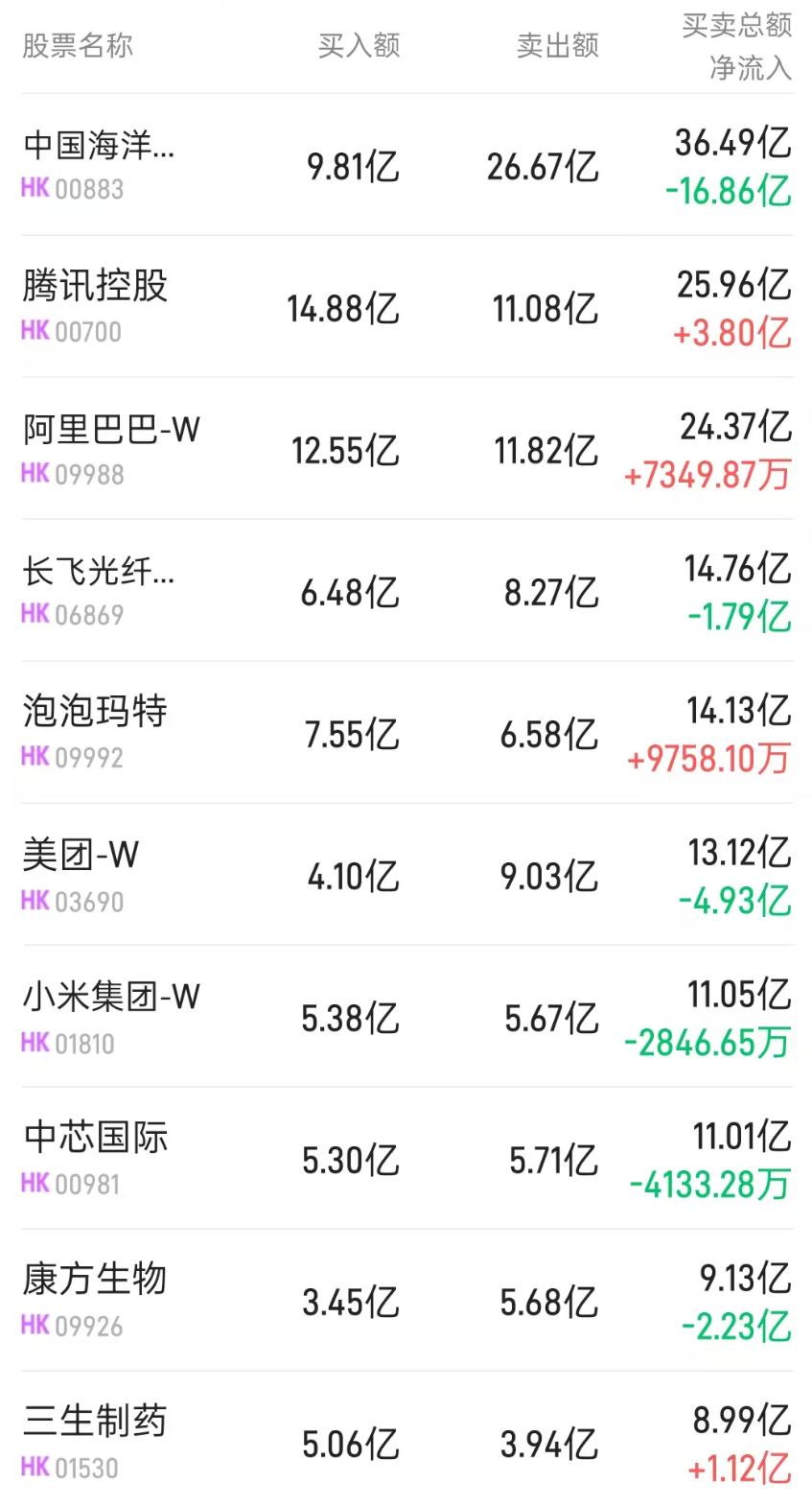The image size is (812, 1506).
Task: Open the 中国海洋 stock details
Action: 99,149
